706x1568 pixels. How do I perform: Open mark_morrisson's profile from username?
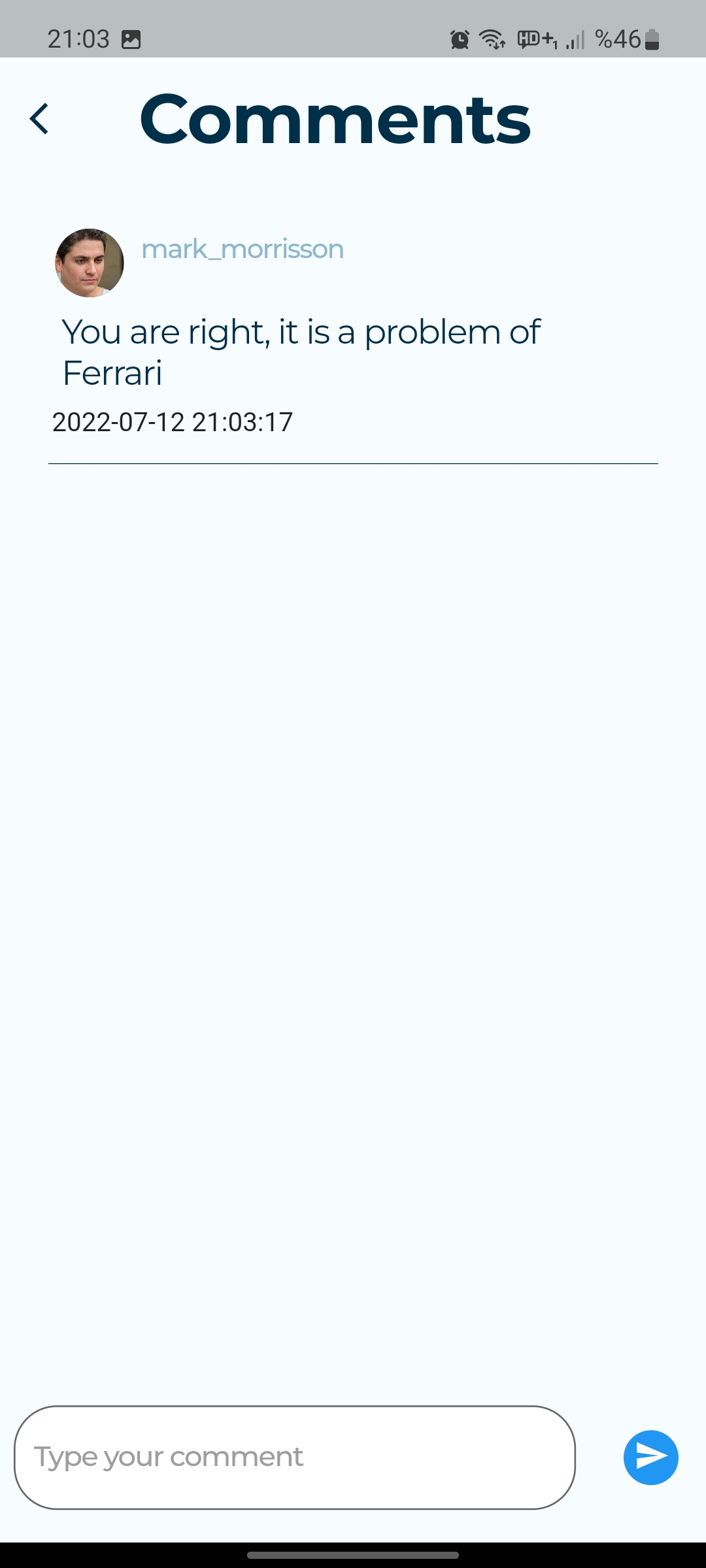pyautogui.click(x=243, y=249)
